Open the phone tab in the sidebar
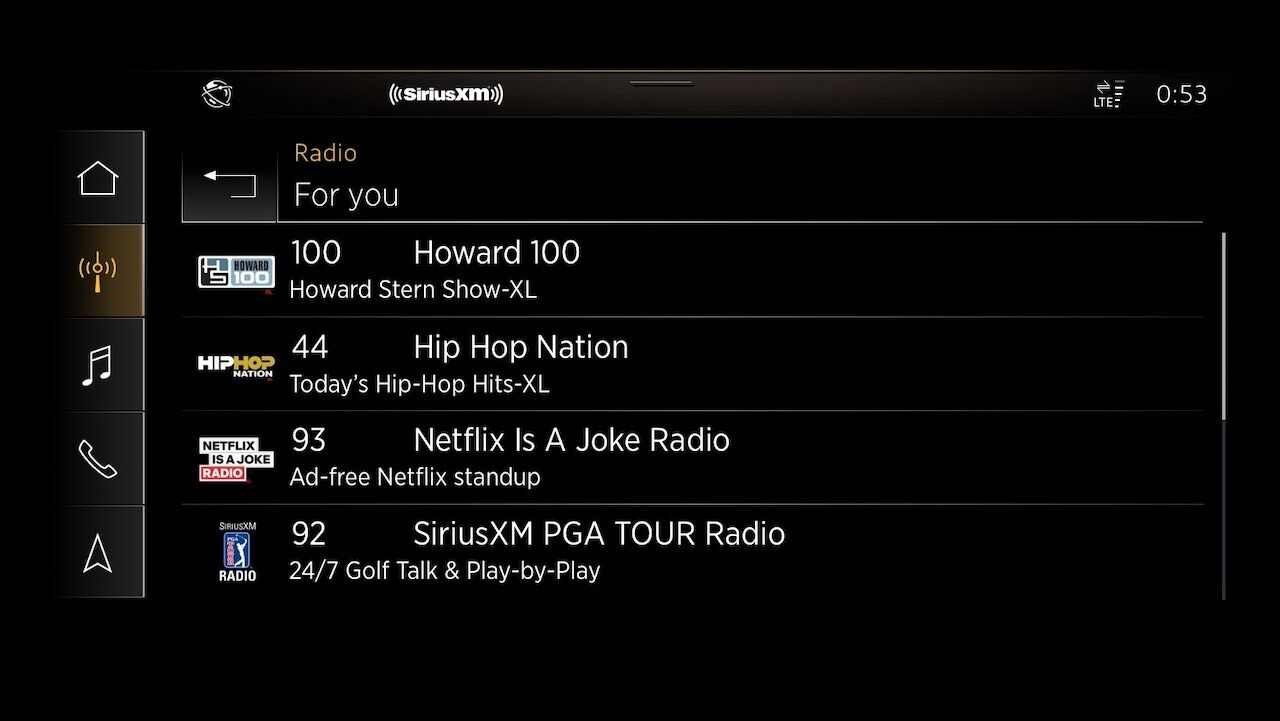 (x=98, y=458)
